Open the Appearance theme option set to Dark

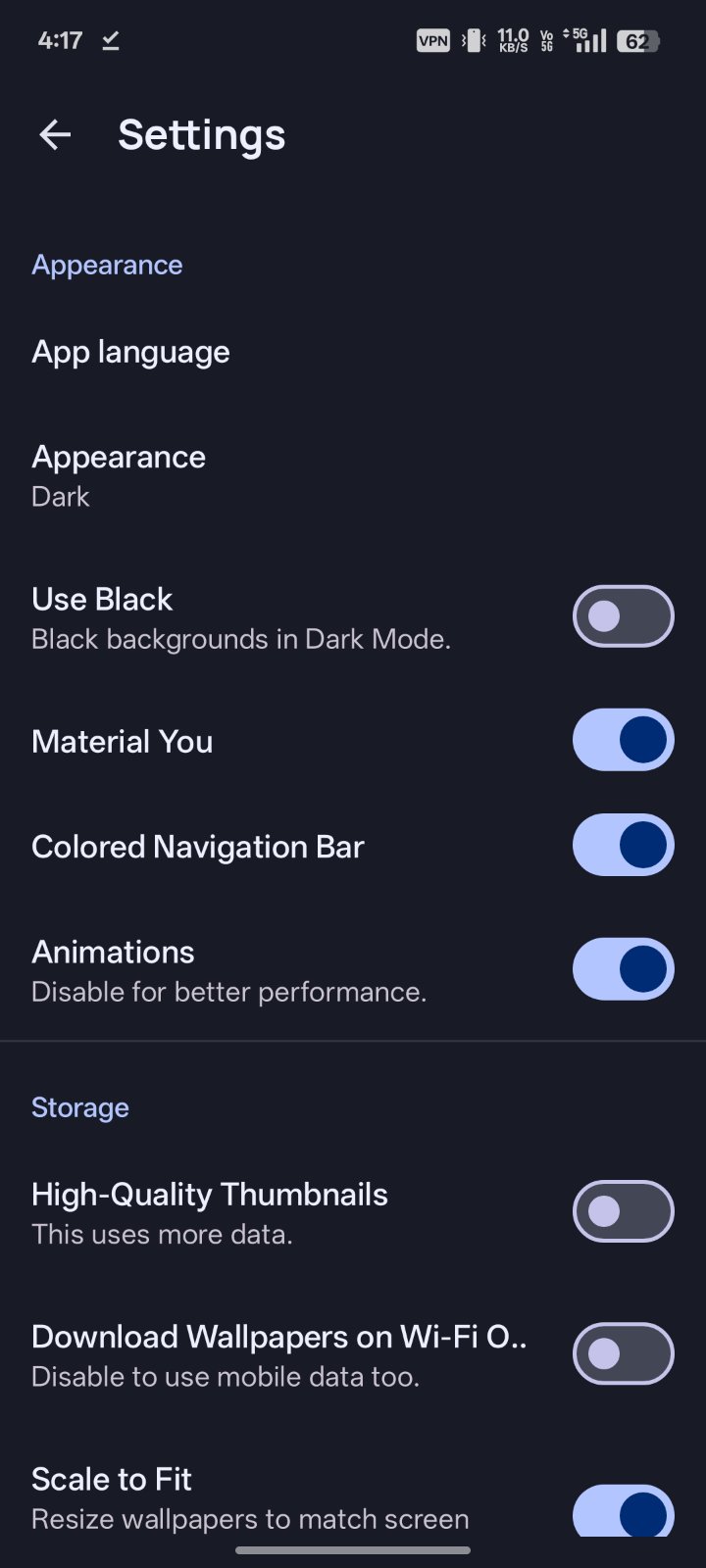coord(119,475)
